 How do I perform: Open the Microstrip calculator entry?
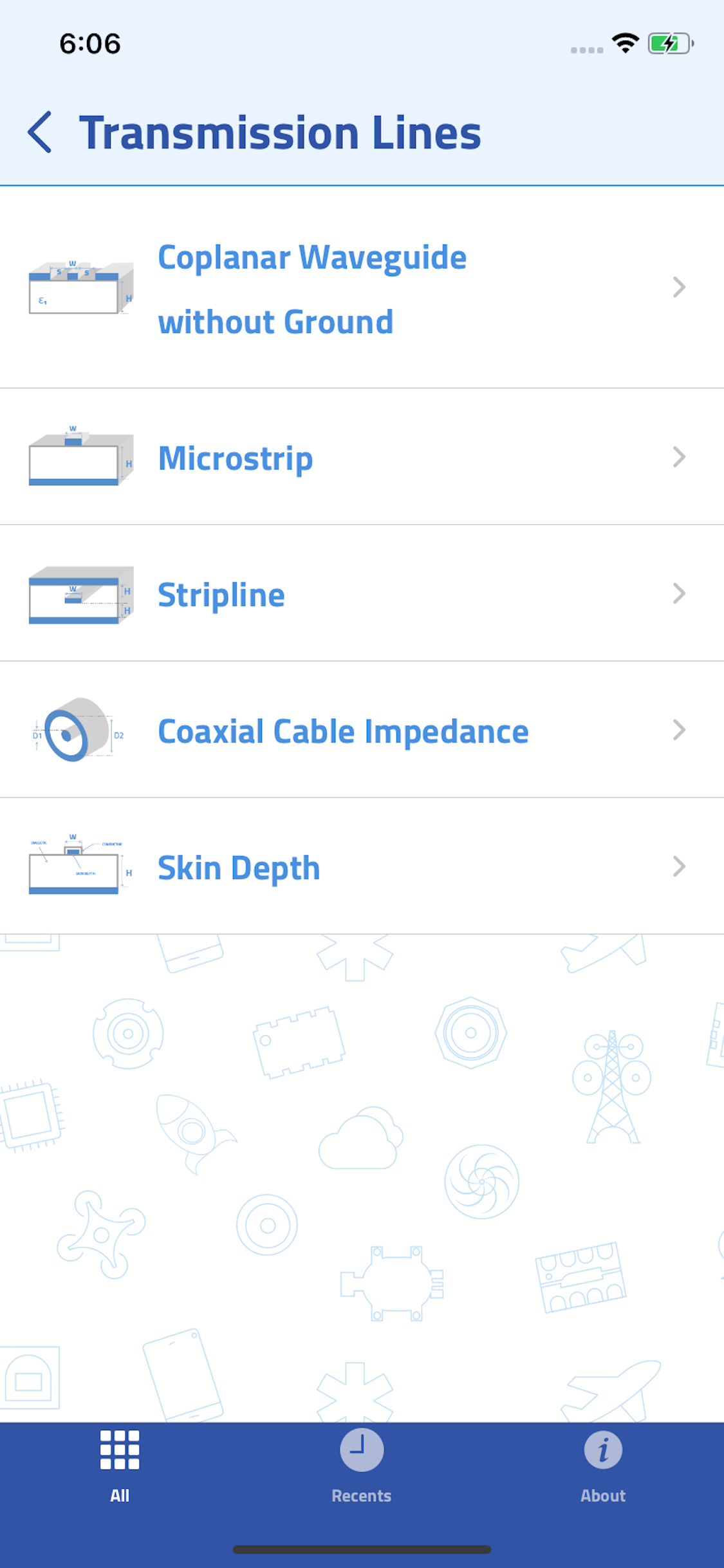(235, 457)
